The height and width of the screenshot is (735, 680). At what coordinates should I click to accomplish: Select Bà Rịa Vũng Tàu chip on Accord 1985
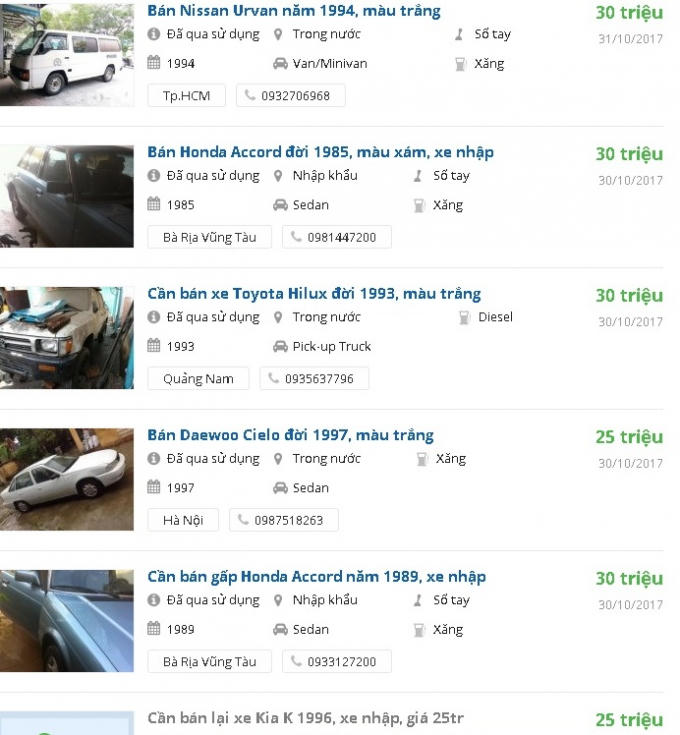[x=209, y=237]
